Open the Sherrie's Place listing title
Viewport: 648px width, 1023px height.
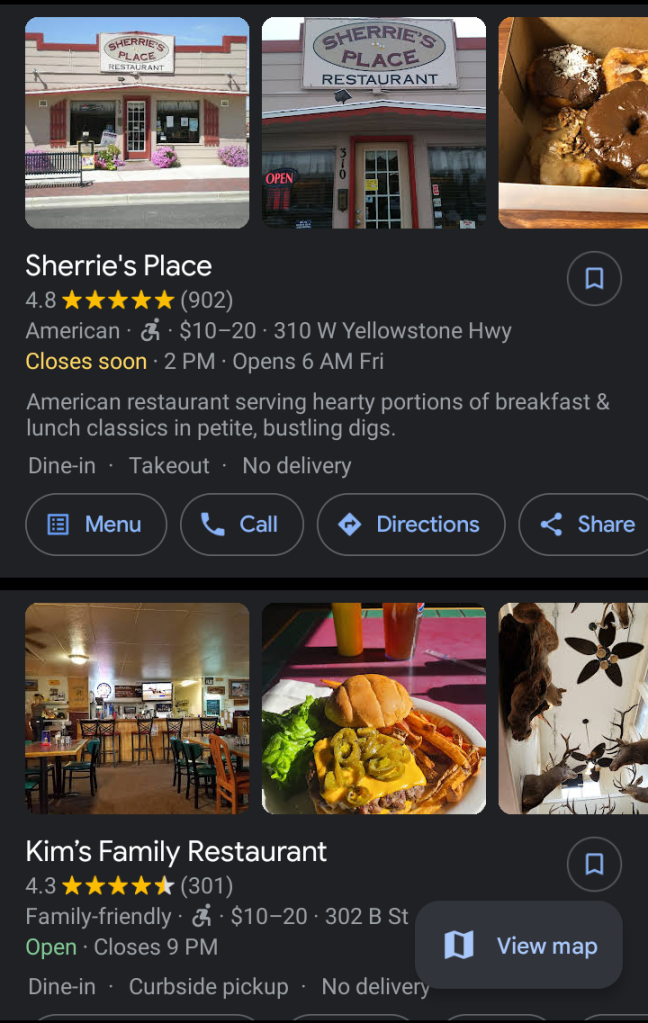click(x=118, y=266)
